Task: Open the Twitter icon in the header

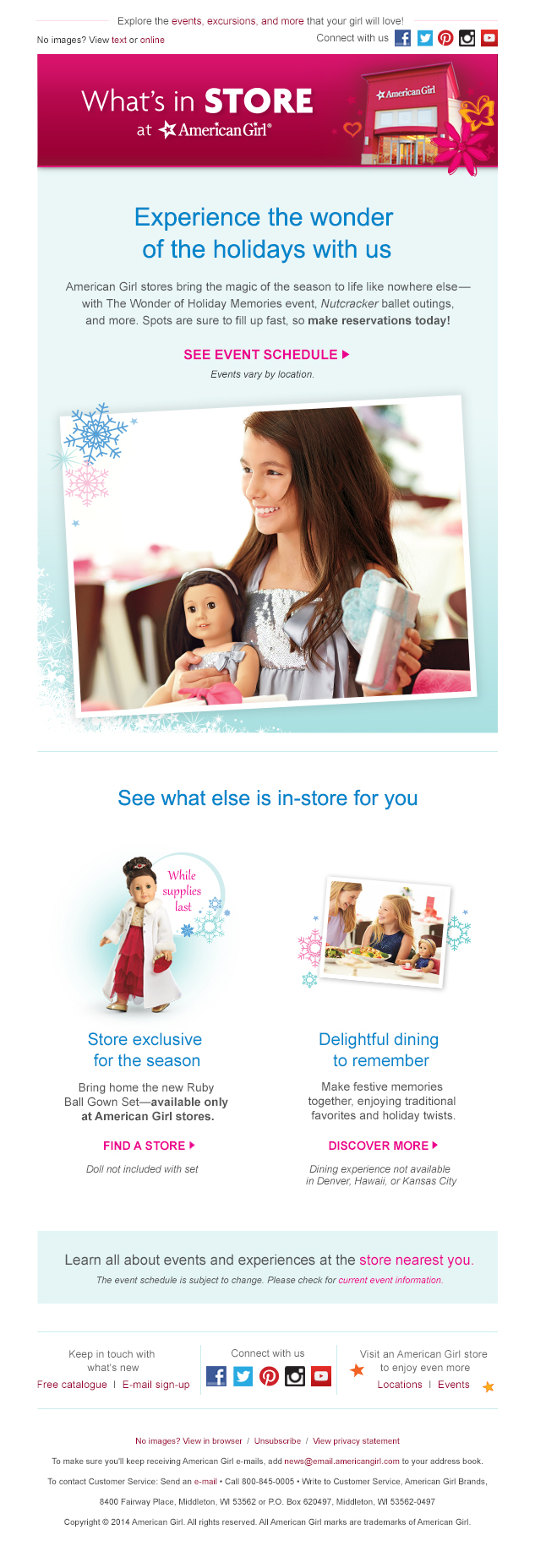Action: pos(425,38)
